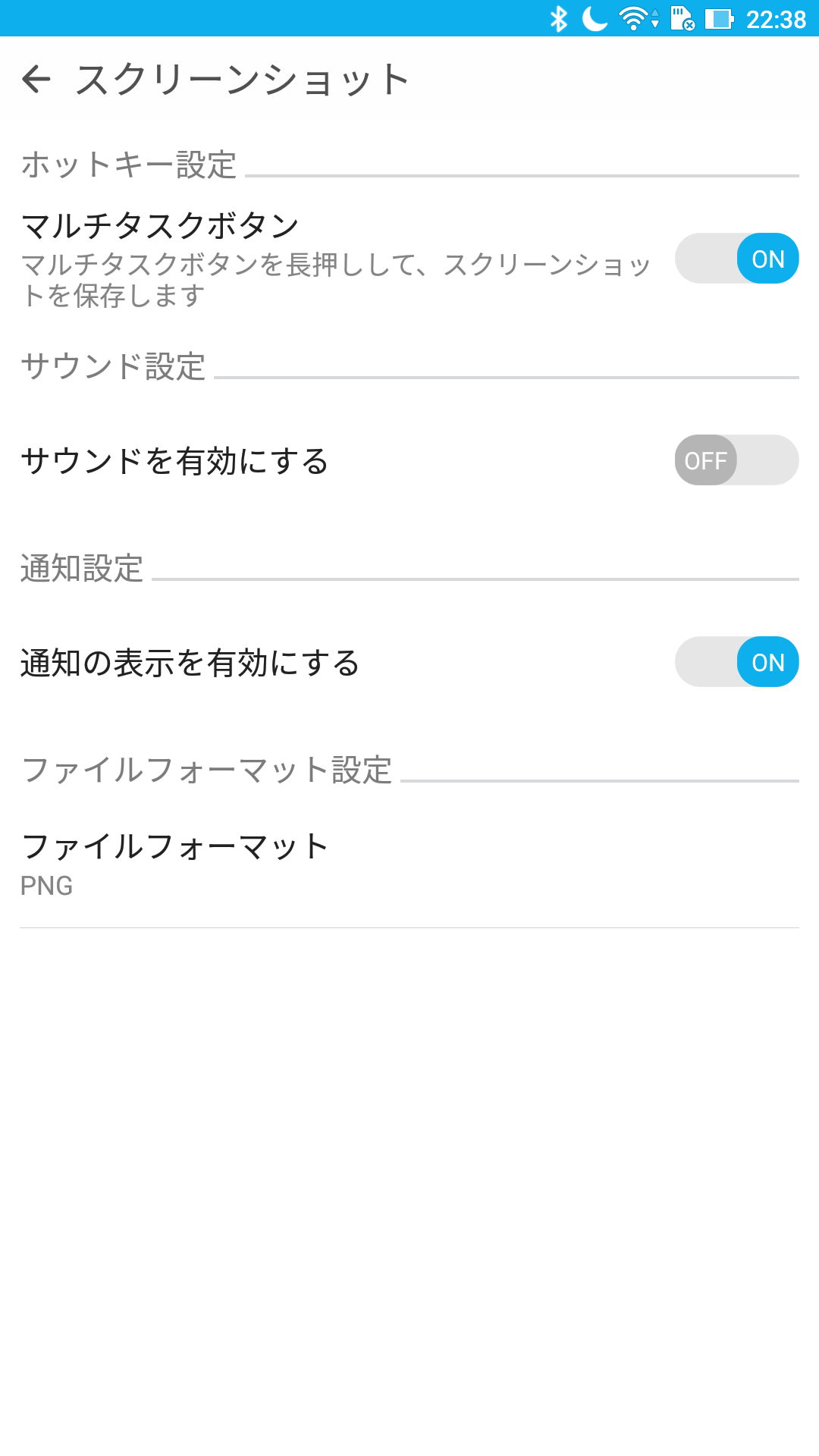This screenshot has height=1456, width=819.
Task: Disable 通知の表示を有効にする switch
Action: point(736,662)
